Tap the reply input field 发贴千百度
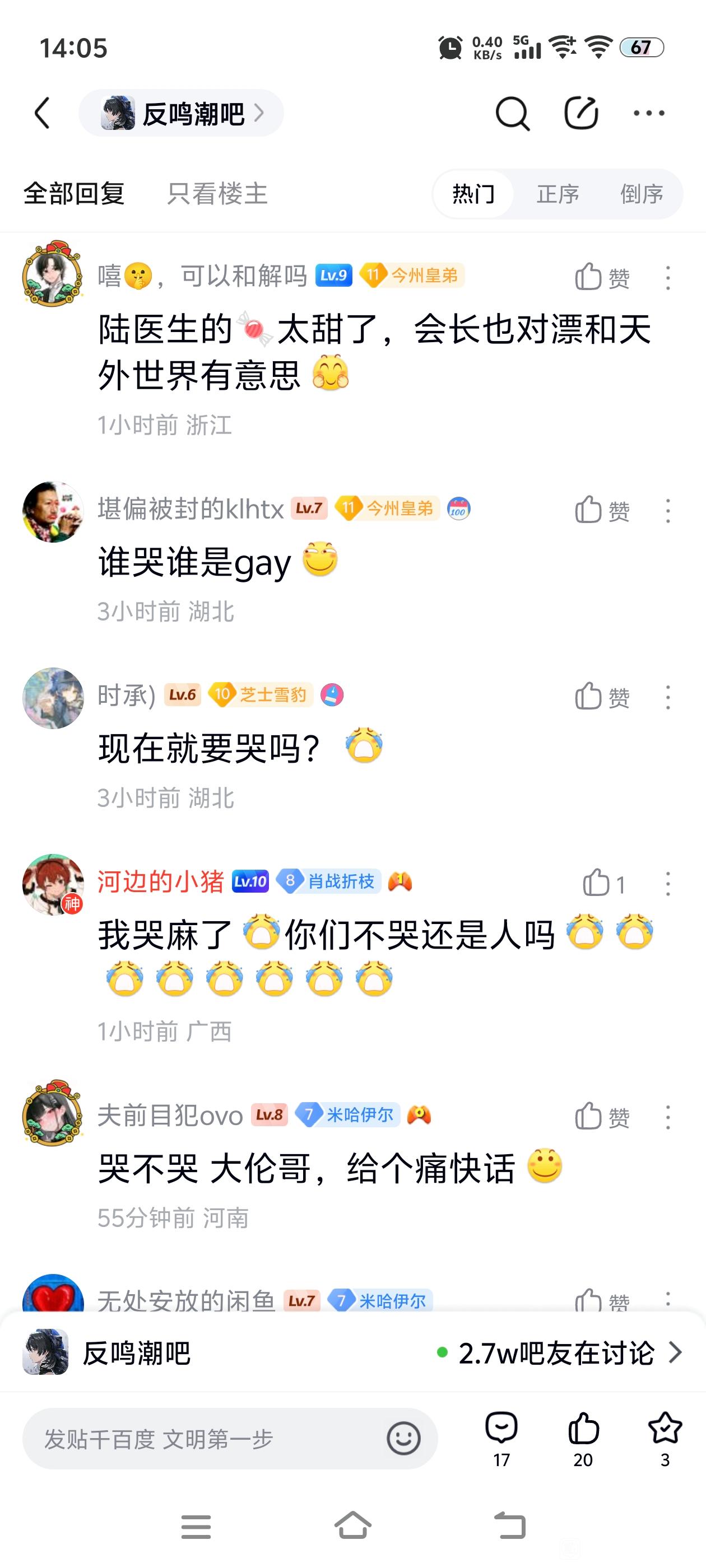The height and width of the screenshot is (1568, 706). click(x=207, y=1439)
